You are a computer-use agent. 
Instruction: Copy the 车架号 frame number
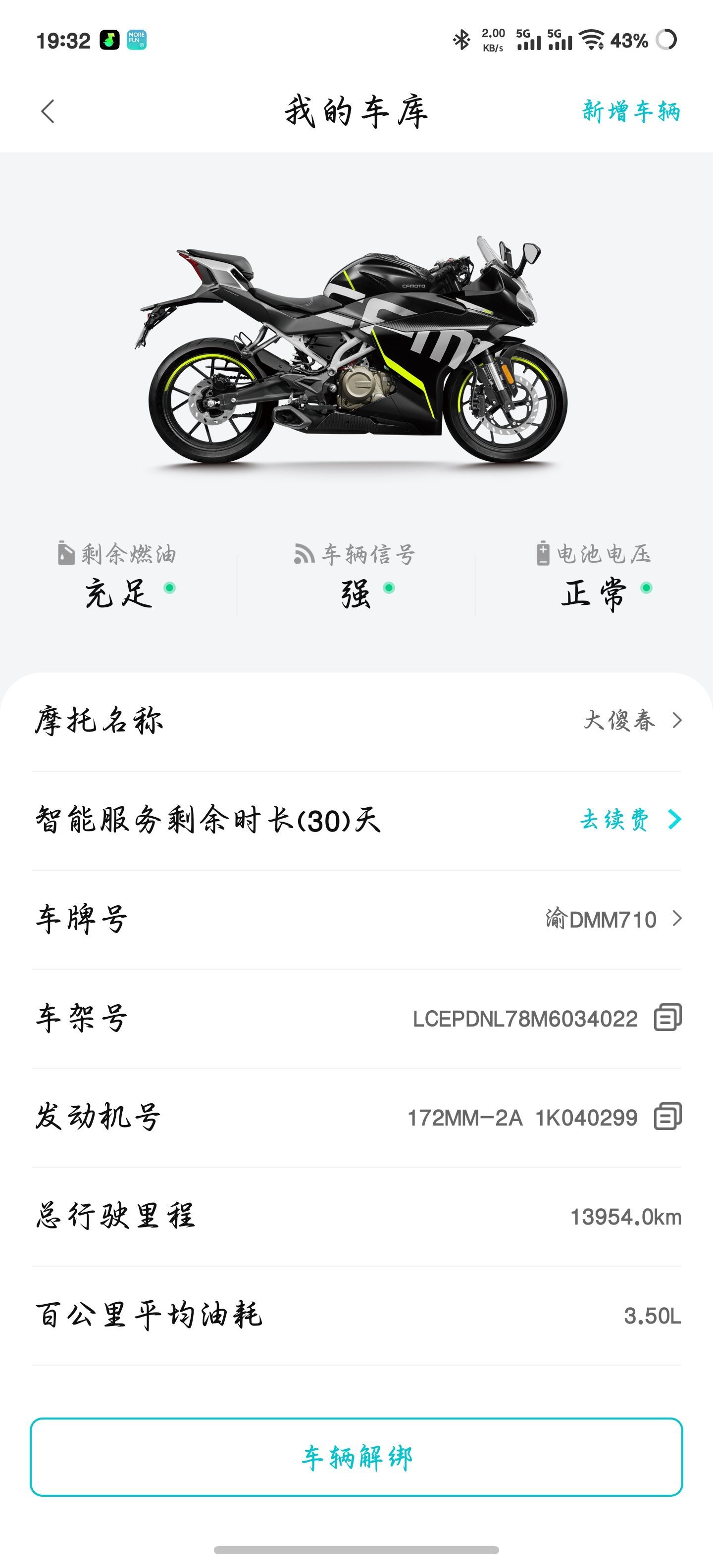pyautogui.click(x=667, y=1018)
